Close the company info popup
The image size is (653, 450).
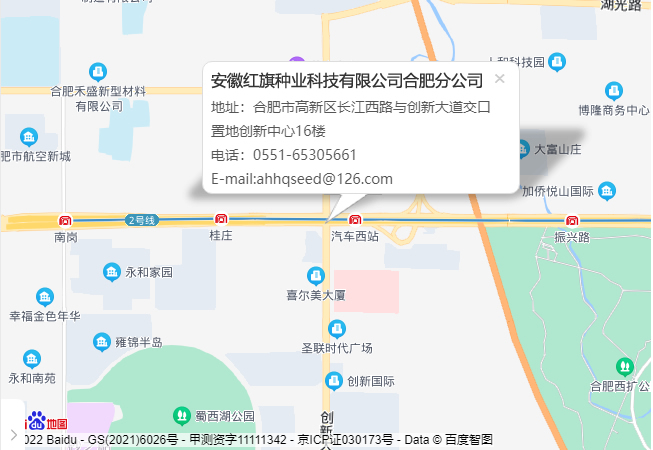500,79
